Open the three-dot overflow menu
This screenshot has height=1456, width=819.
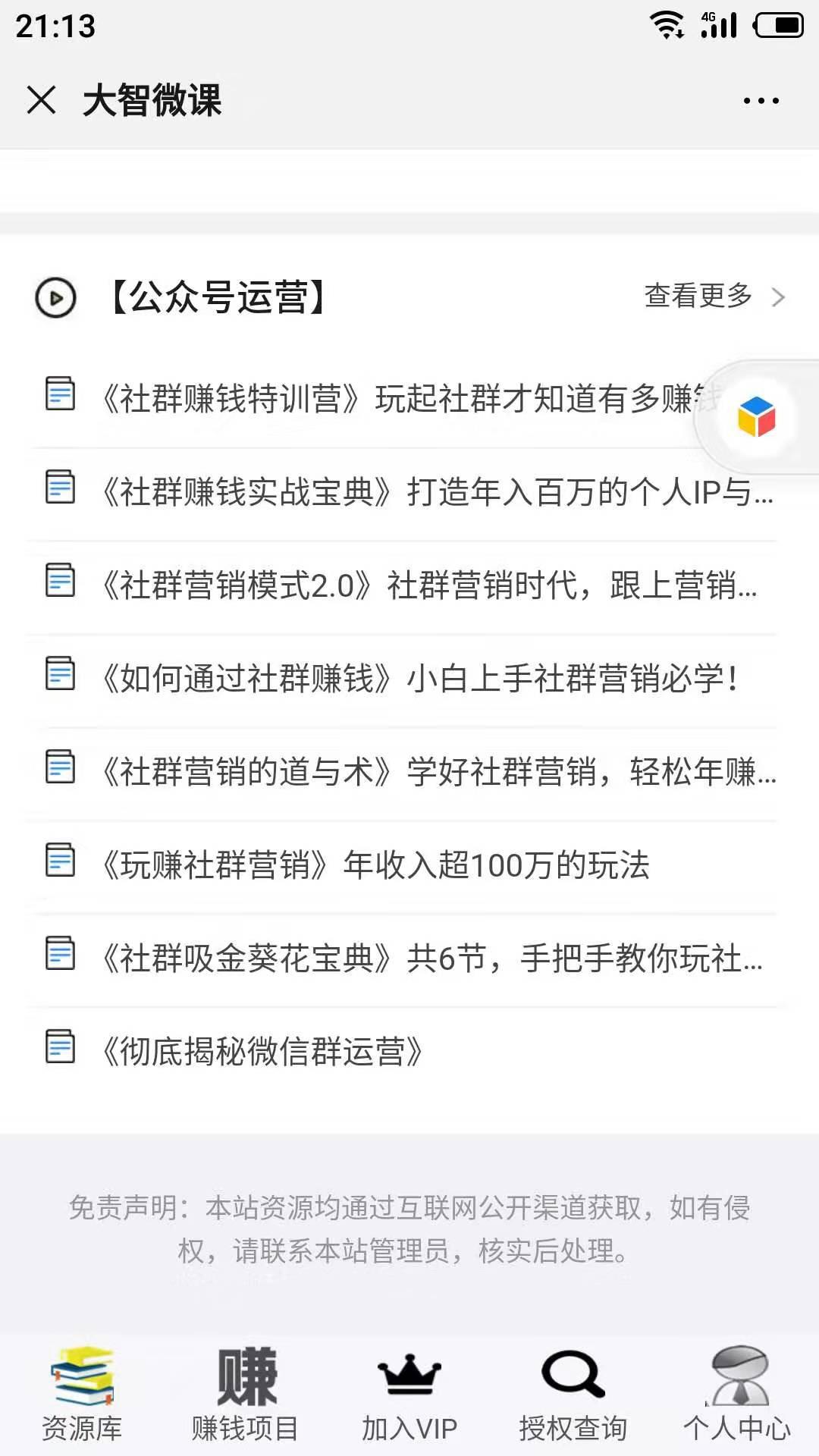(761, 100)
